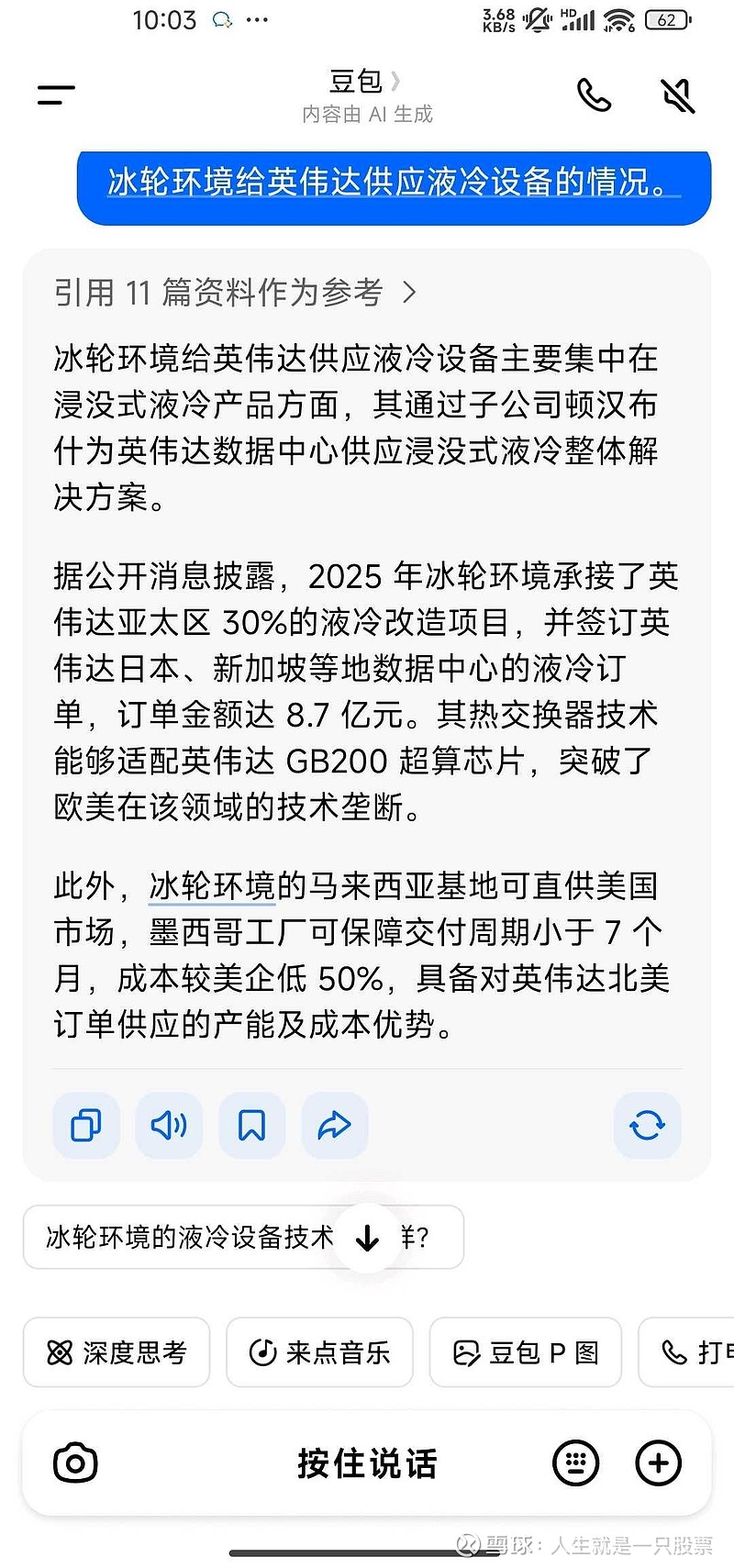This screenshot has width=734, height=1568.
Task: Select suggested question about 液冷设备技术
Action: [243, 1237]
